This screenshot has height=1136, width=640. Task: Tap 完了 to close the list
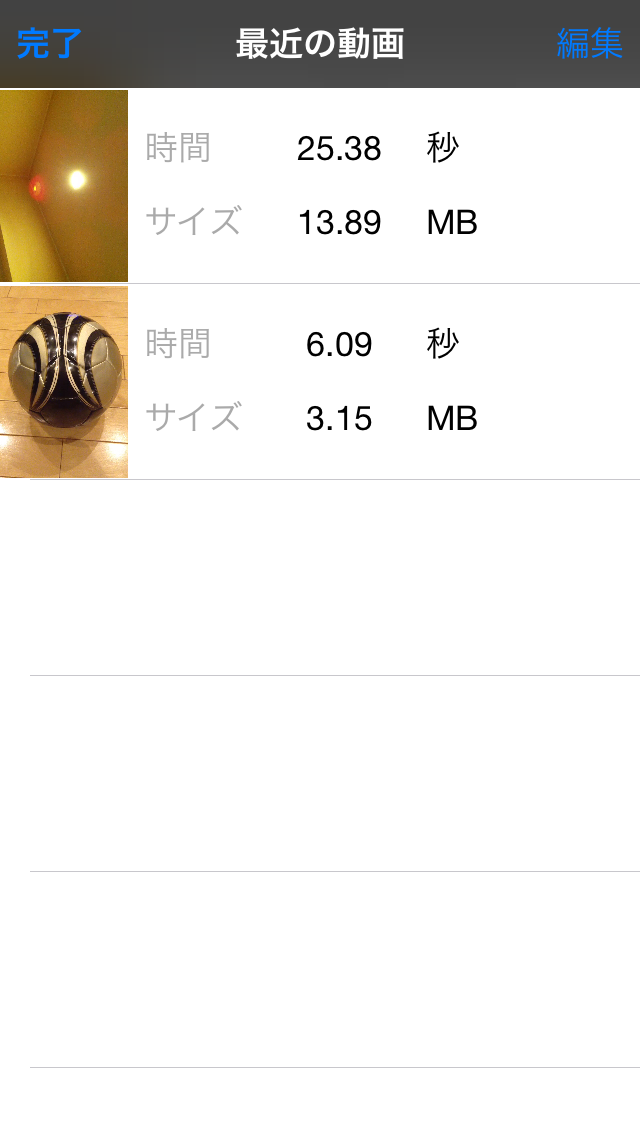[x=49, y=43]
